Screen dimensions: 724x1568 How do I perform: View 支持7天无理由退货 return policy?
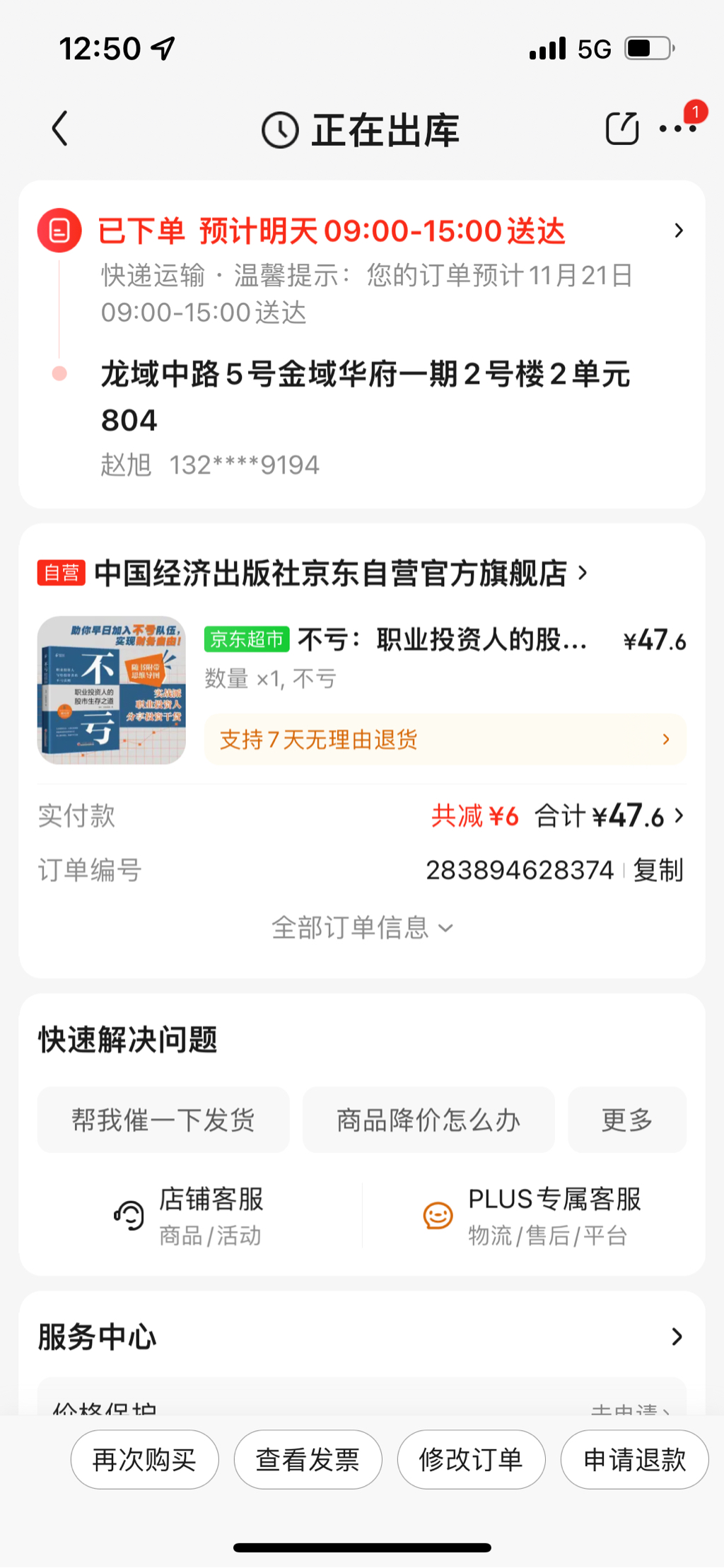pyautogui.click(x=445, y=740)
